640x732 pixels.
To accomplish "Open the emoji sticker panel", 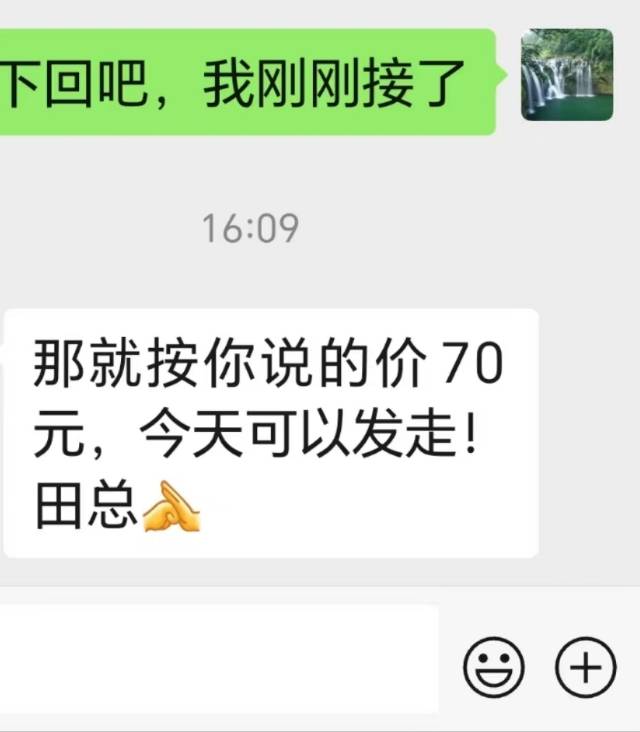I will [494, 665].
